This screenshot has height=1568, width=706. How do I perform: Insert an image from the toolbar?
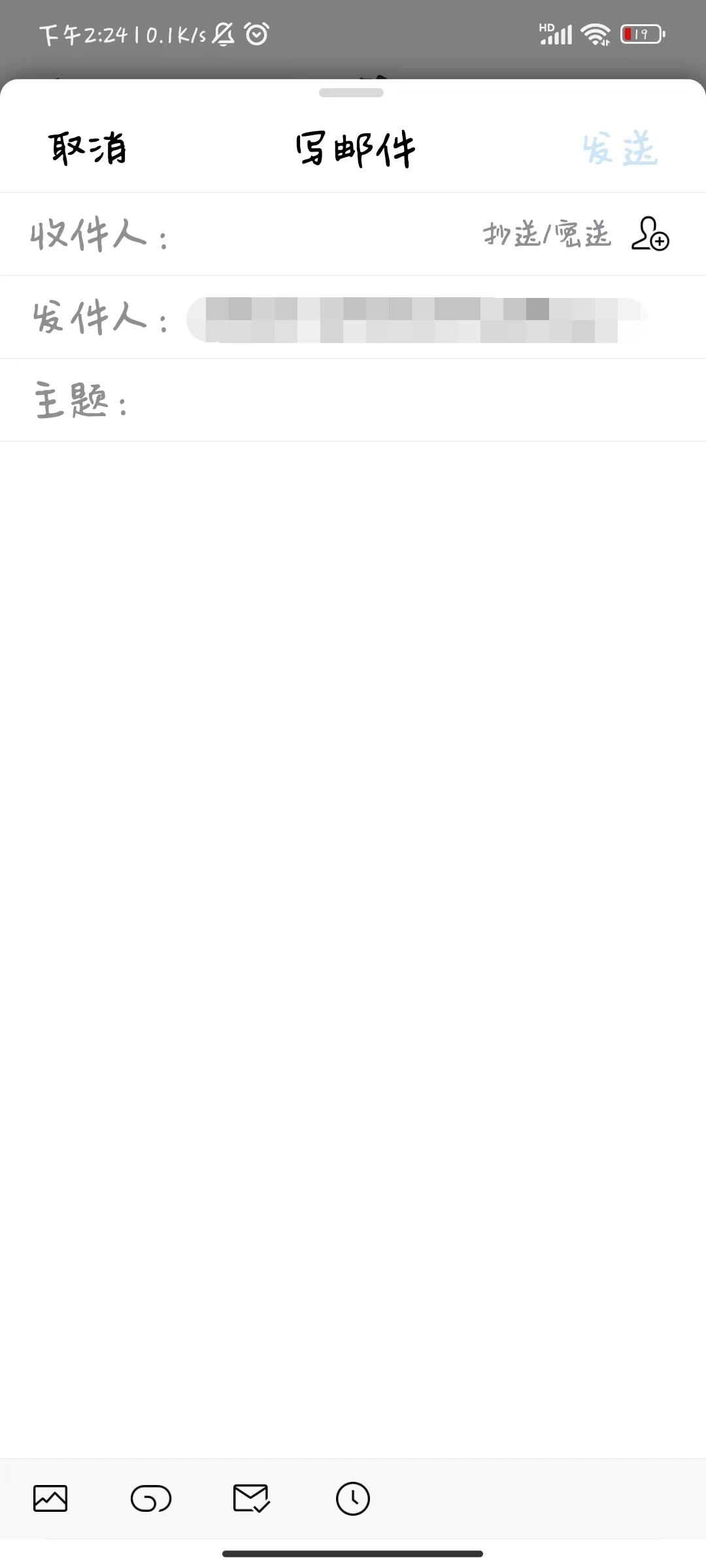[x=50, y=1498]
